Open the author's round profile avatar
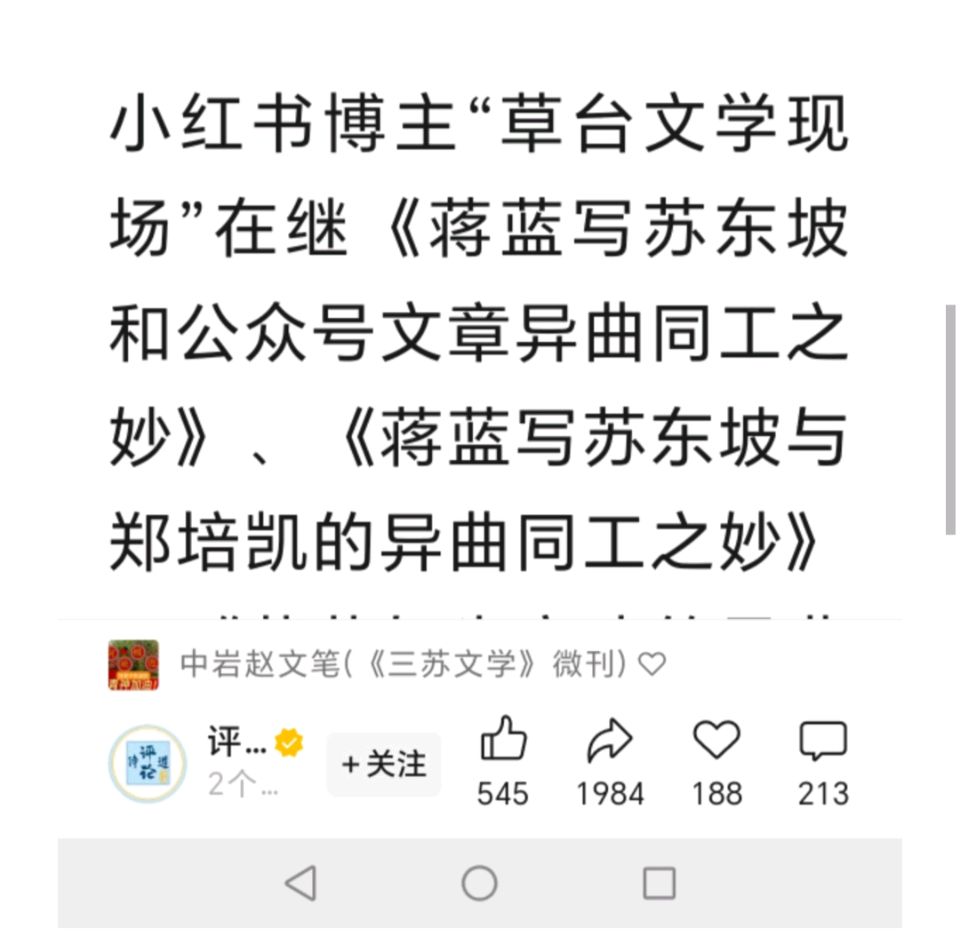Viewport: 960px width, 936px height. pyautogui.click(x=147, y=765)
